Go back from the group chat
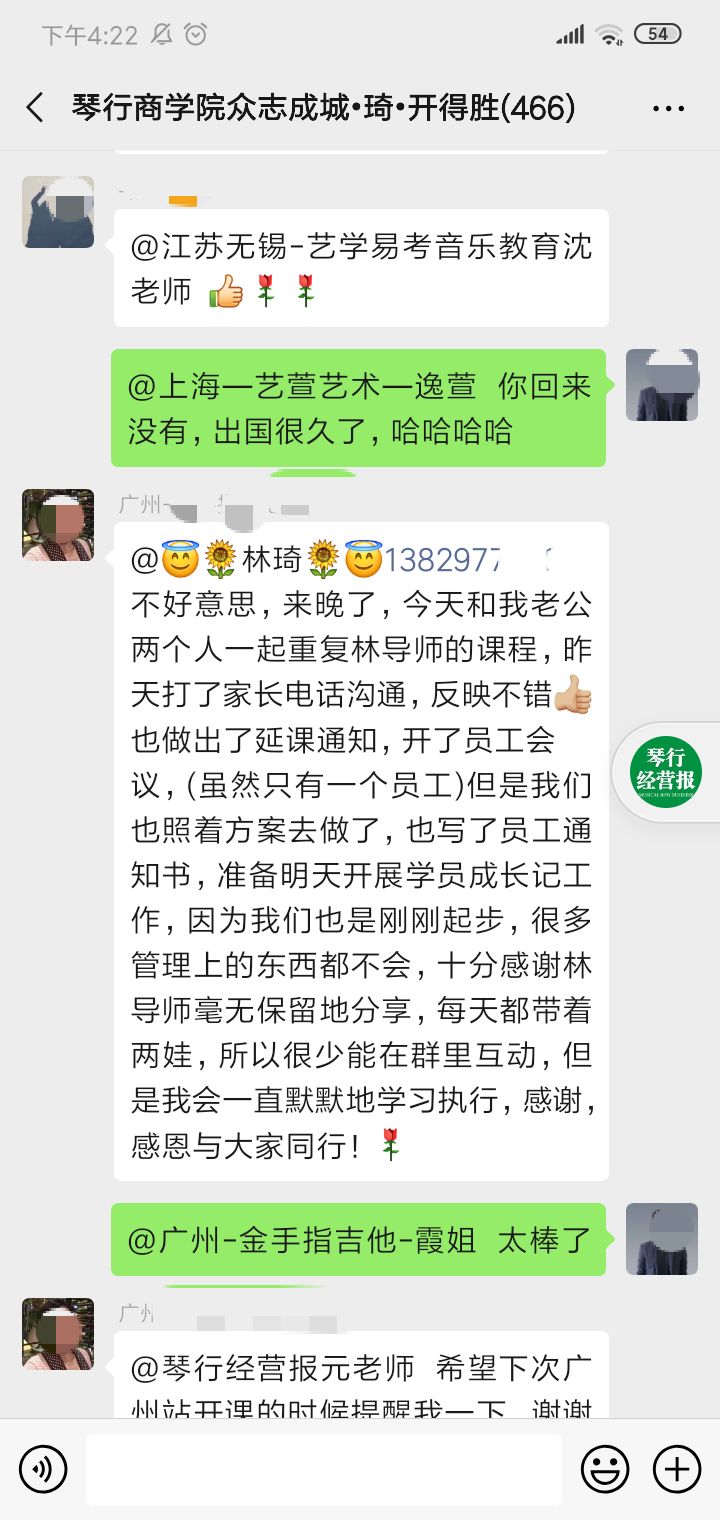The width and height of the screenshot is (720, 1520). pos(36,108)
